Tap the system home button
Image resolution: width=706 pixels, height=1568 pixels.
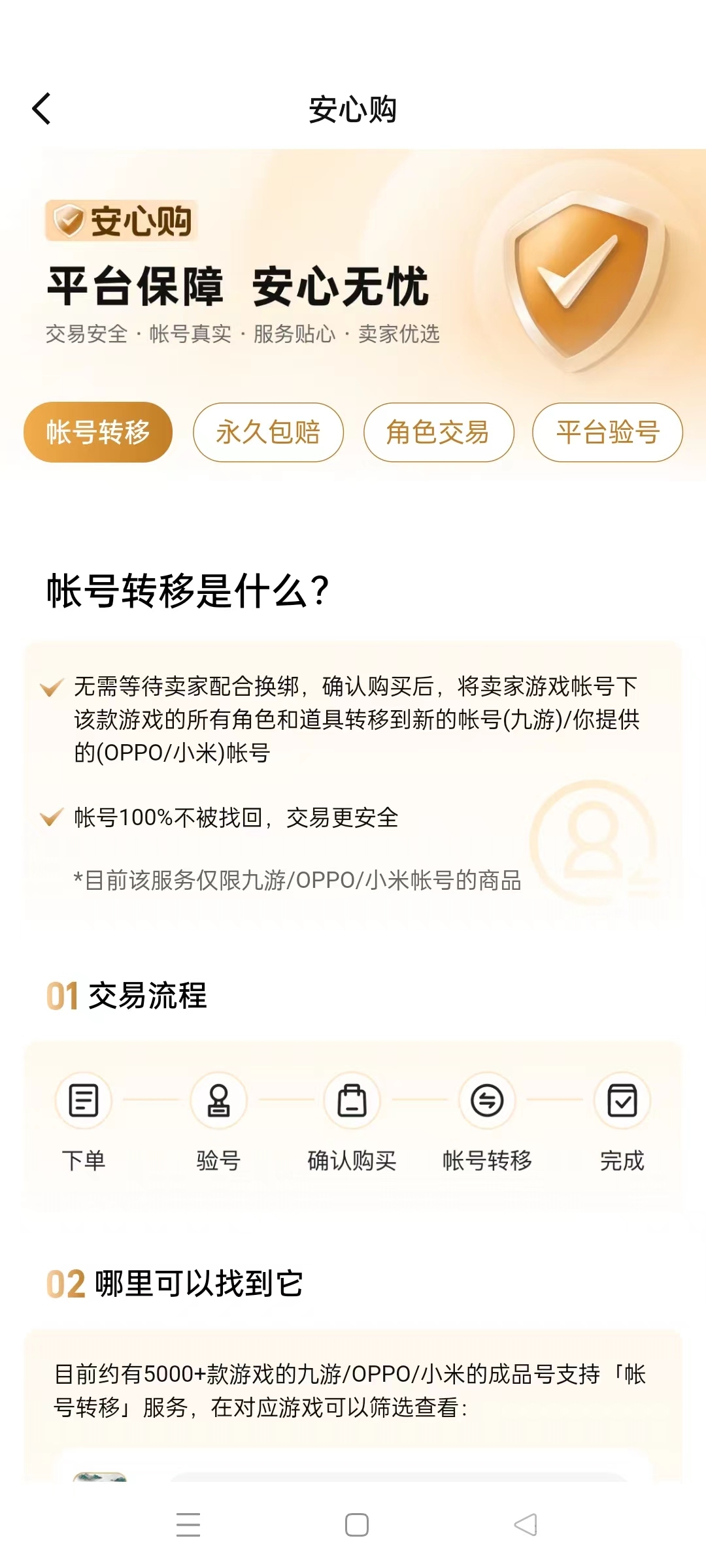click(x=356, y=1525)
